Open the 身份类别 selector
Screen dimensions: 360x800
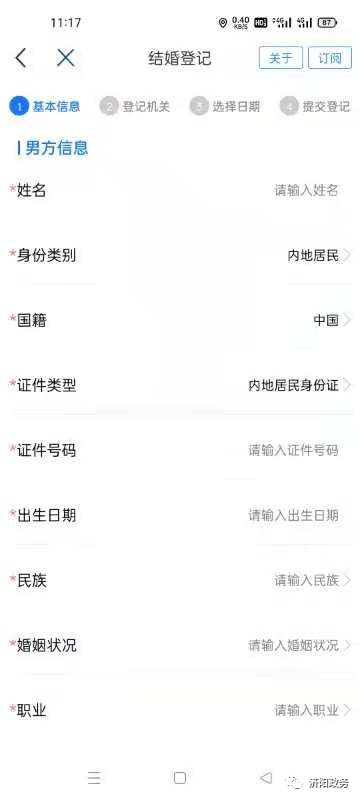coord(181,255)
